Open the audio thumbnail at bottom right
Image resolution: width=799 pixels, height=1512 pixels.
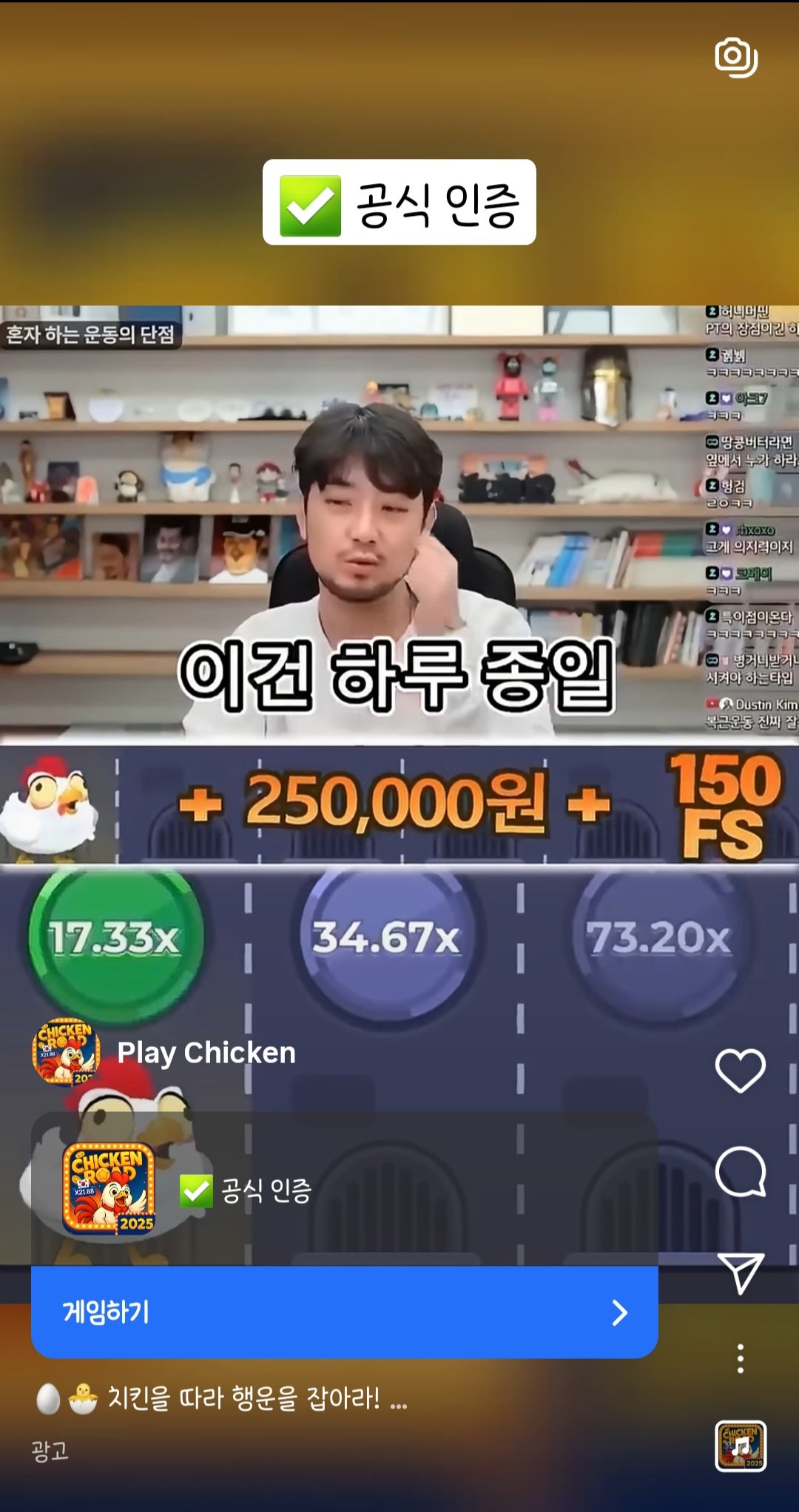(x=741, y=1446)
